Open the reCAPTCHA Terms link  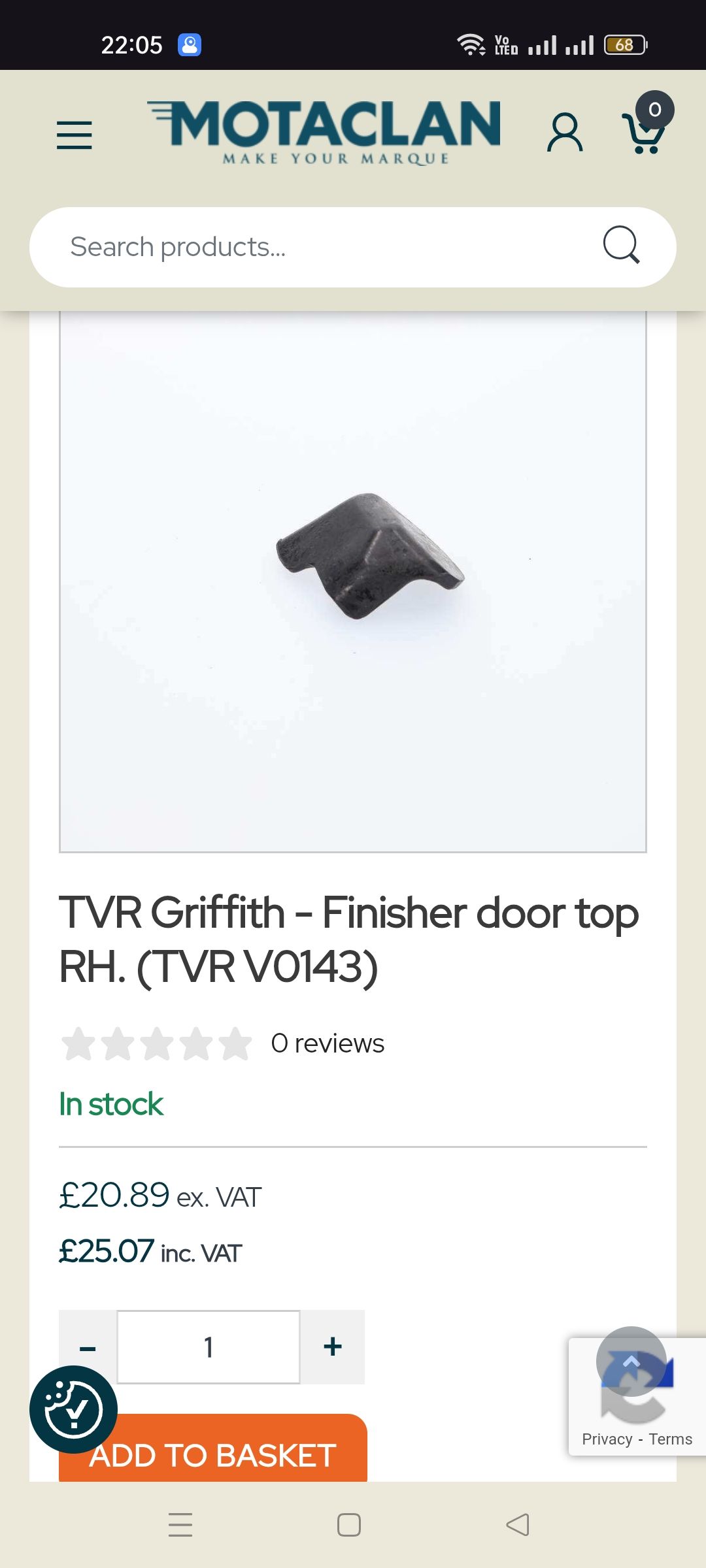(x=670, y=1439)
